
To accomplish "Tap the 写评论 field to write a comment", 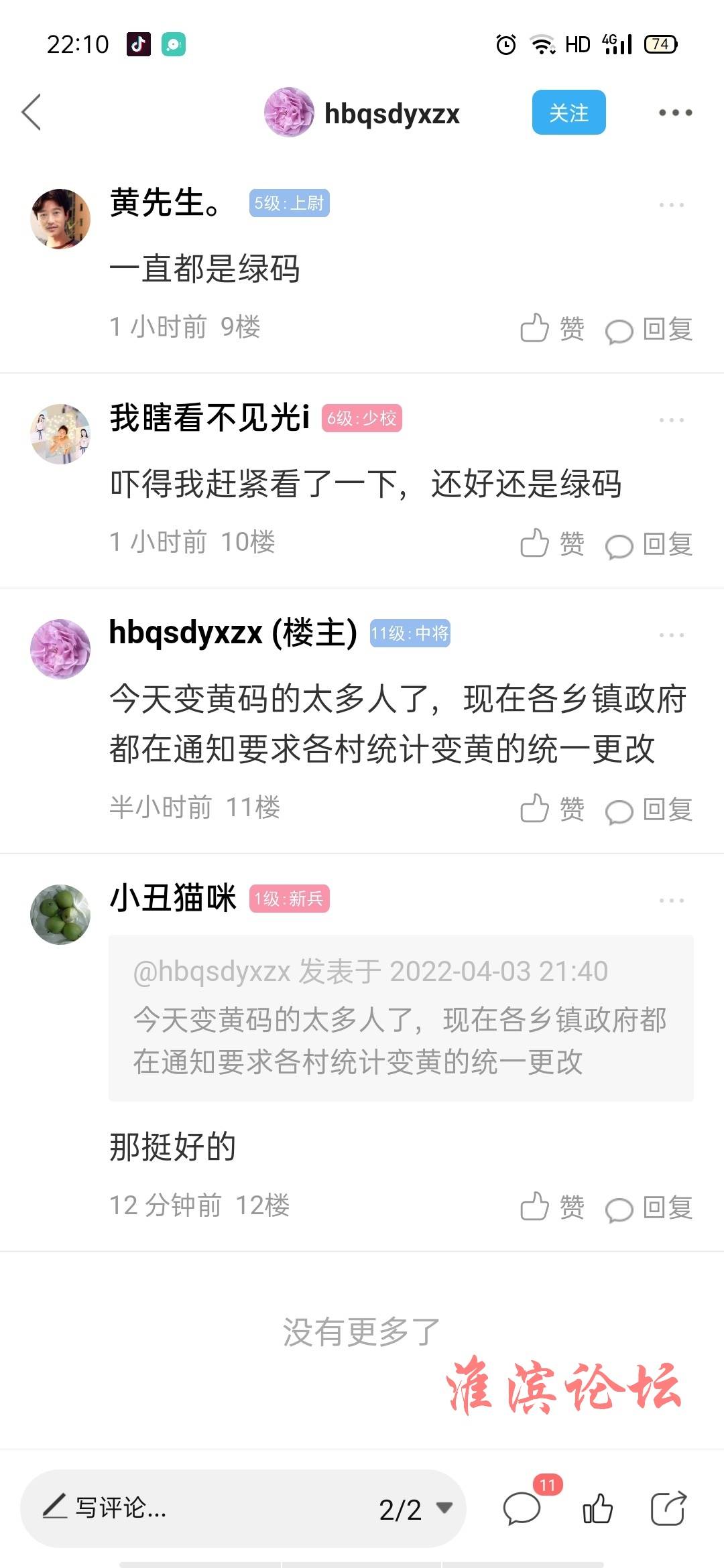I will point(201,1508).
